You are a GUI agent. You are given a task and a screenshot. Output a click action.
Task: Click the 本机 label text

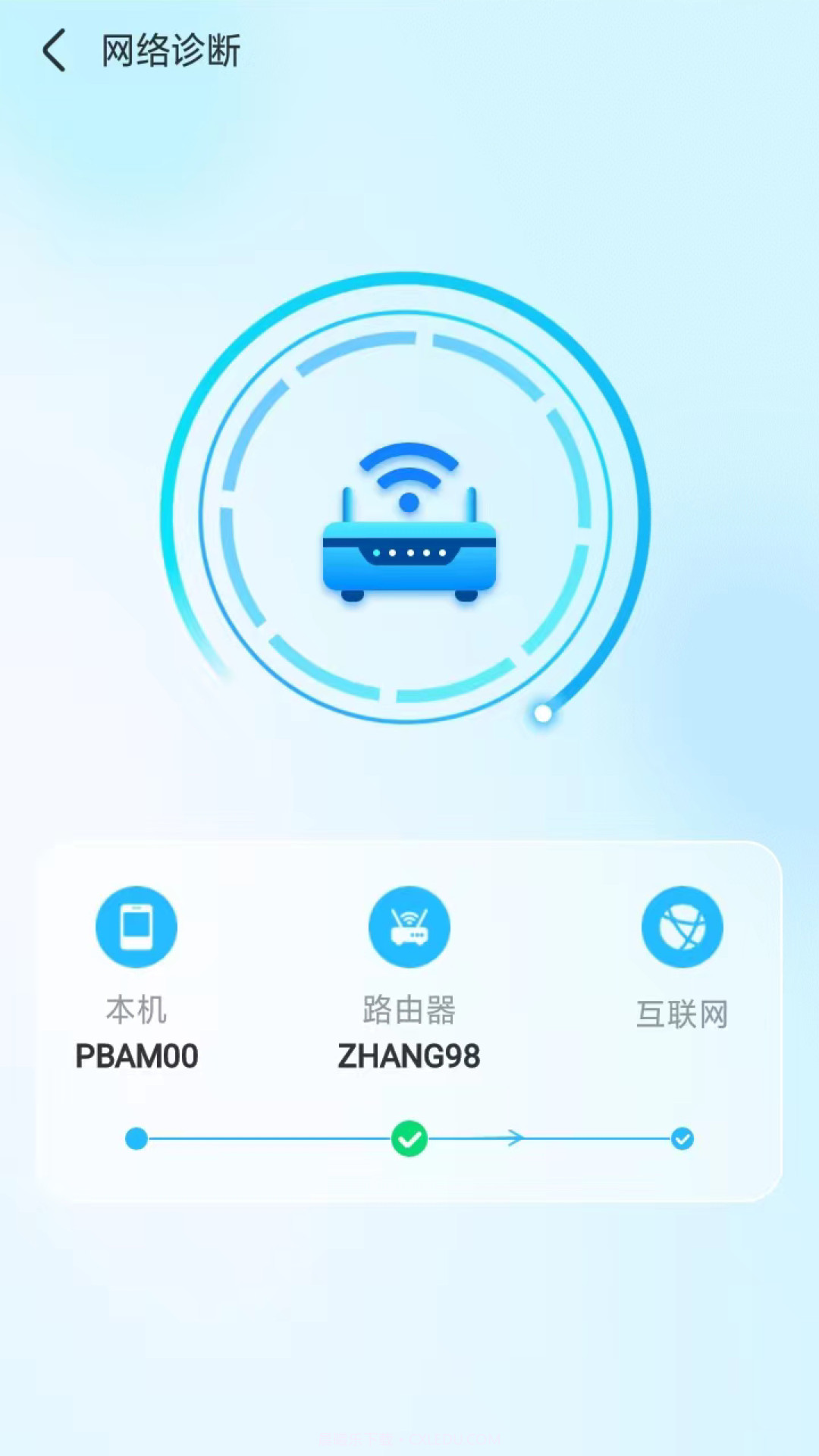click(136, 1009)
